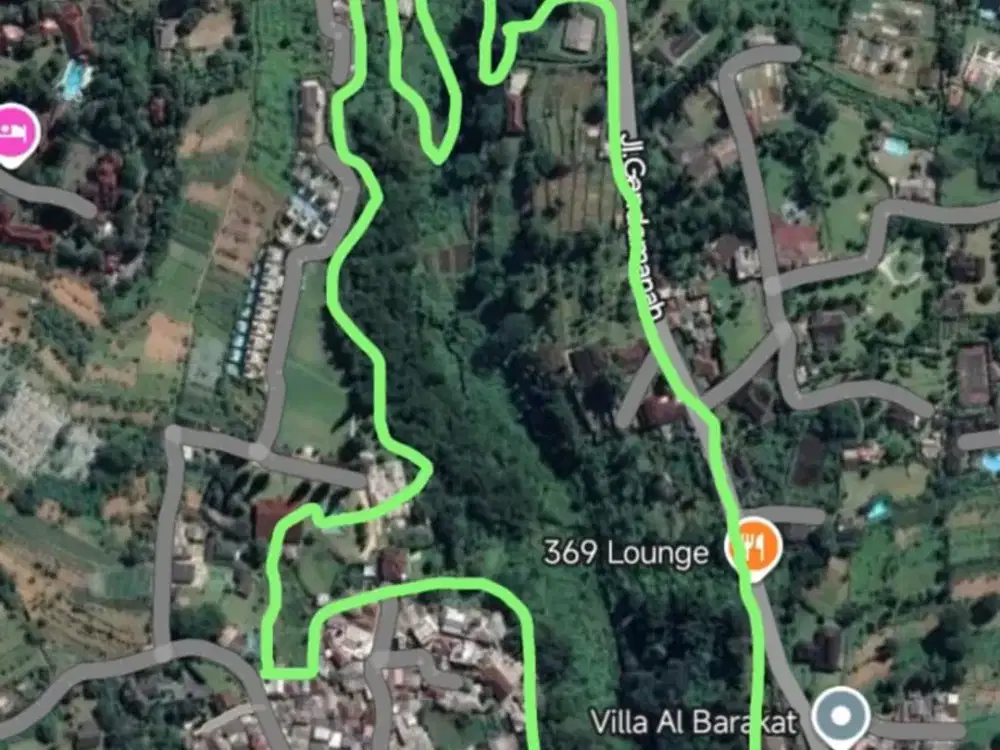Tap the pink hotel marker
The image size is (1000, 750).
[18, 134]
